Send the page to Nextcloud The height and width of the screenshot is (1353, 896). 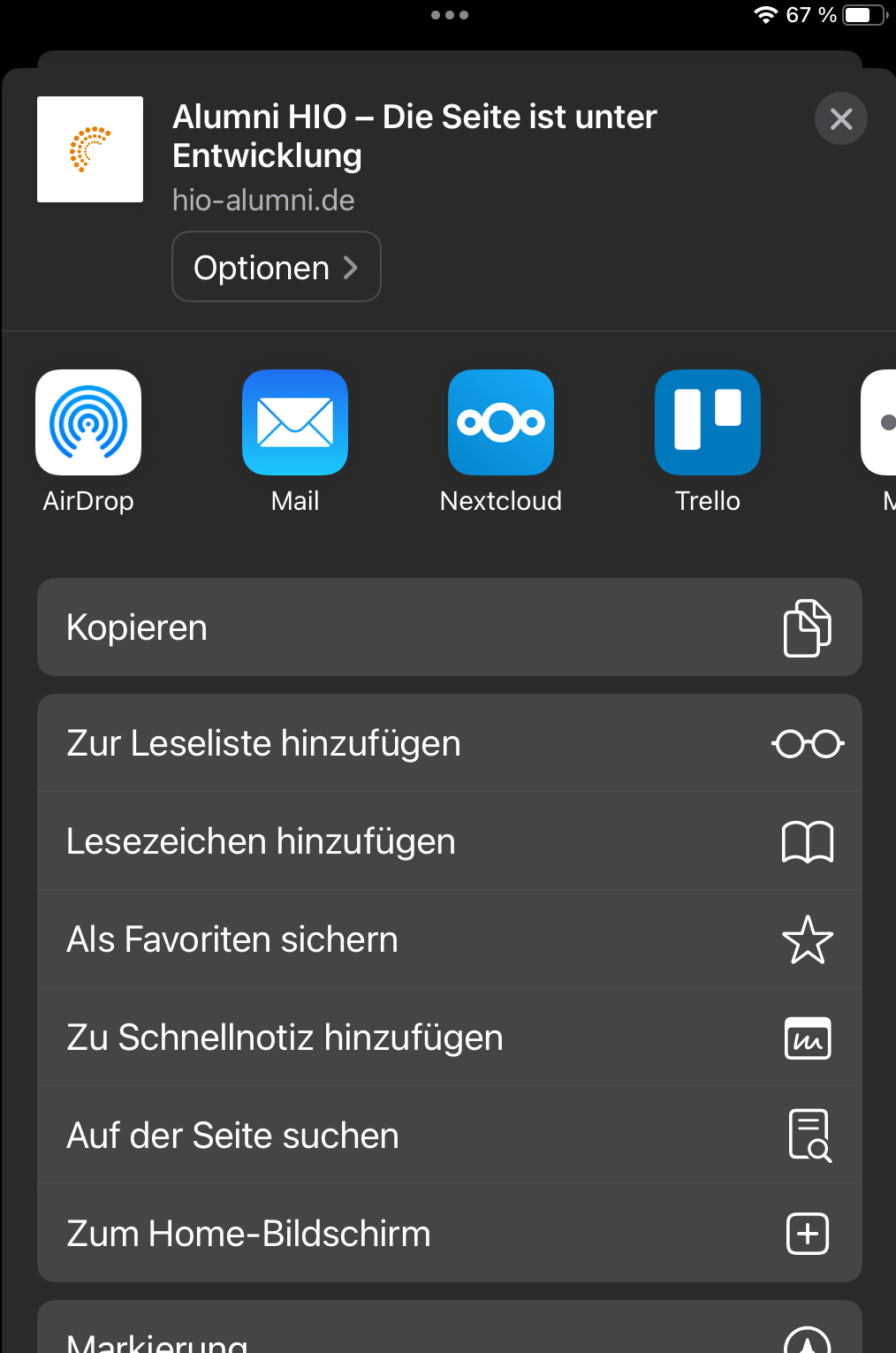(501, 423)
